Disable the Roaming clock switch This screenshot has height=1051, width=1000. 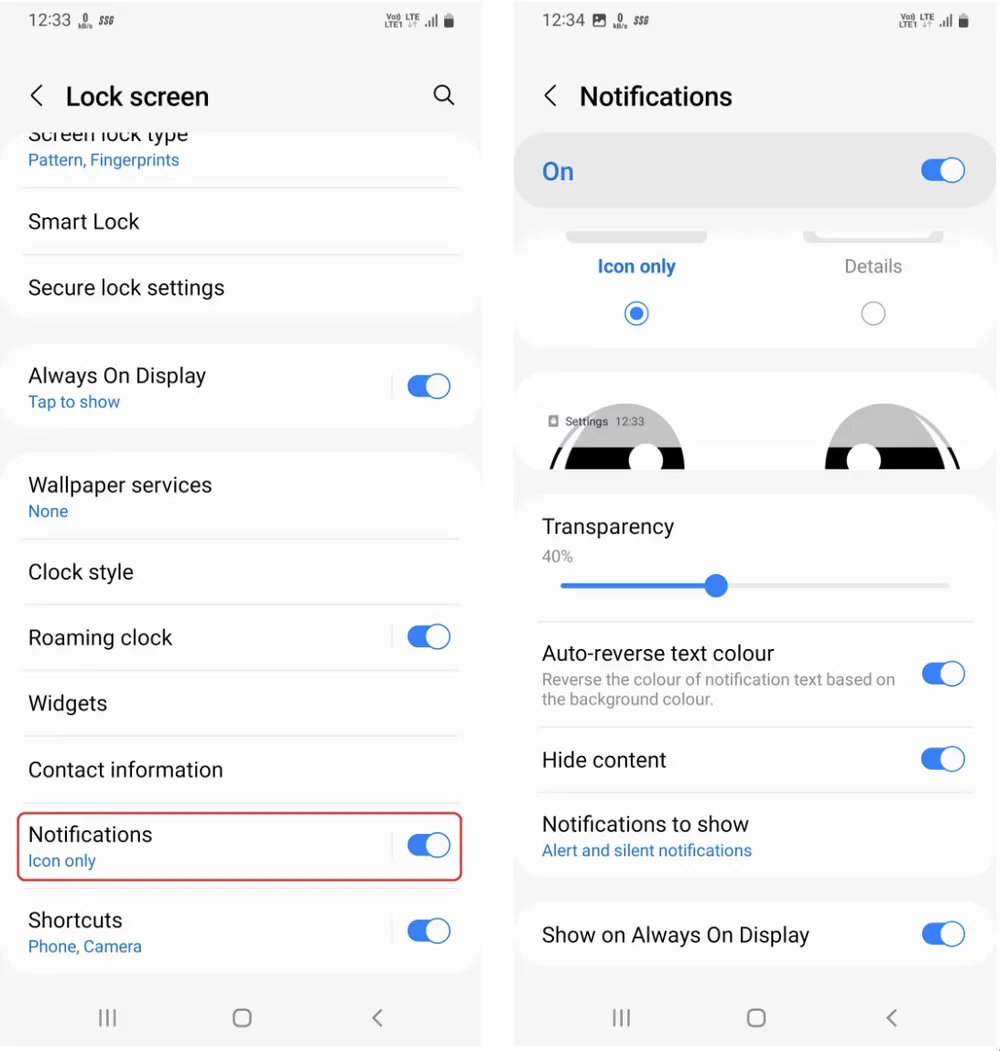click(x=428, y=637)
